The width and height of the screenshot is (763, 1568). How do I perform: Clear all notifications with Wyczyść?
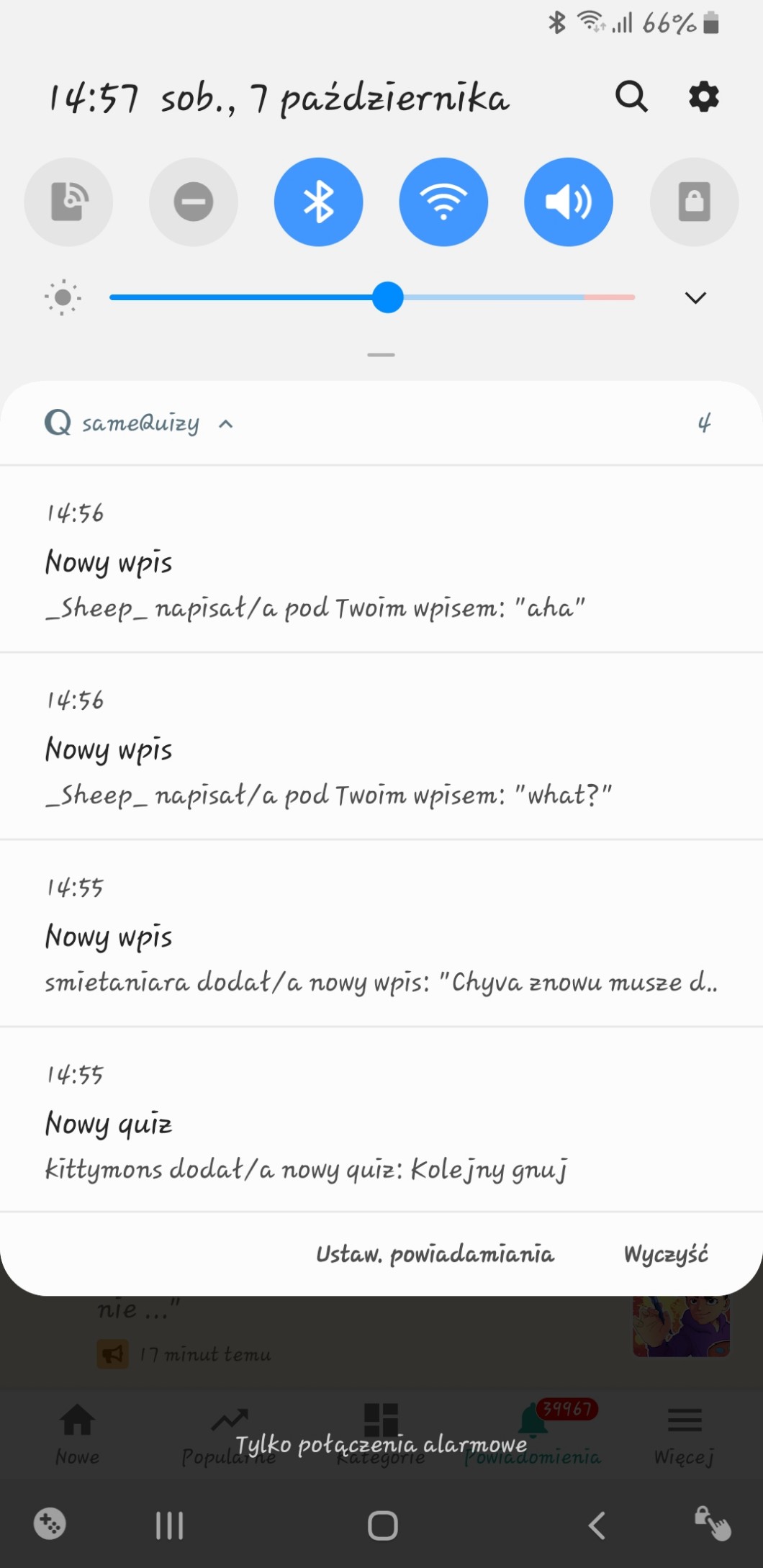pos(666,1254)
